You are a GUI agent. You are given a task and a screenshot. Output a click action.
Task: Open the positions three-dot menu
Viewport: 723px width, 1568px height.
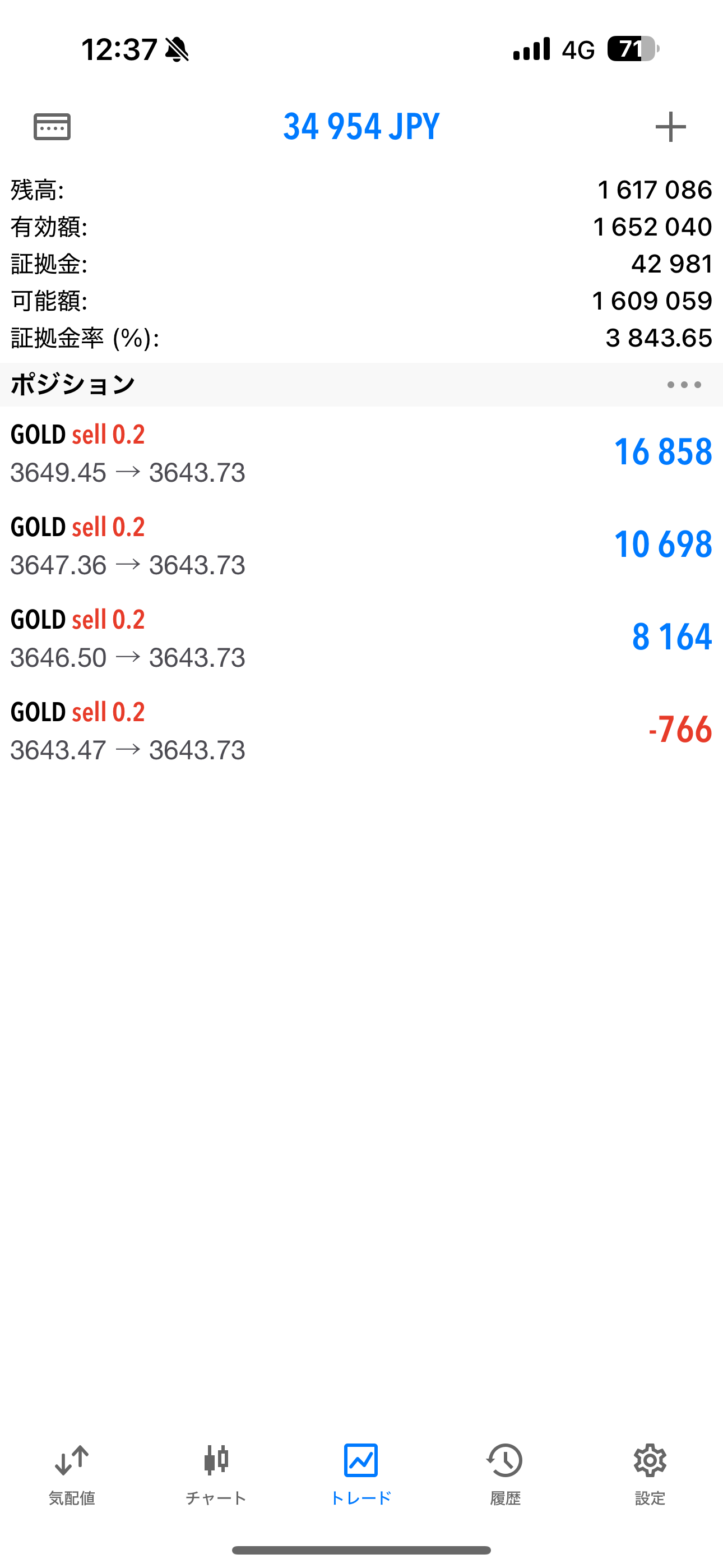pos(684,385)
